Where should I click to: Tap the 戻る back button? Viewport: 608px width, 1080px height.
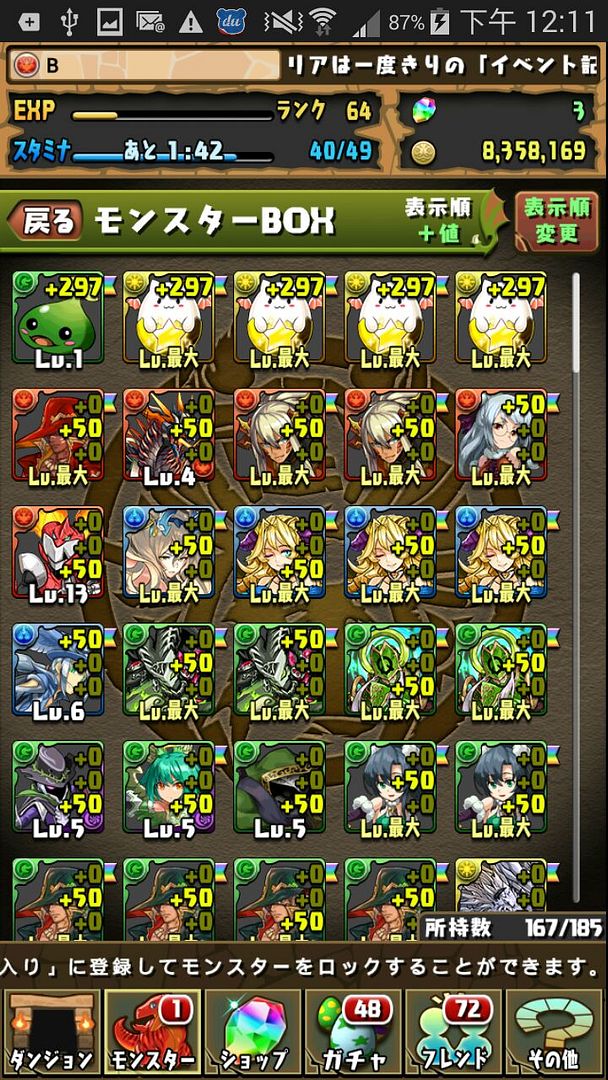point(47,220)
